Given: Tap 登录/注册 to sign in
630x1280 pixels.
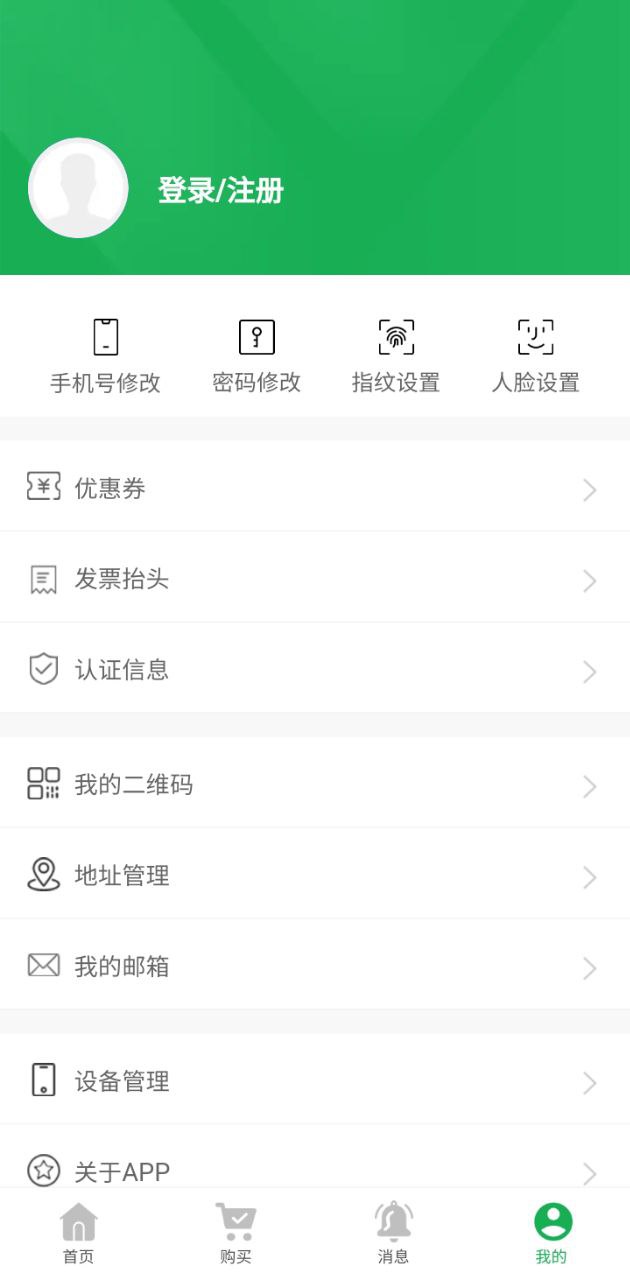Looking at the screenshot, I should click(221, 190).
